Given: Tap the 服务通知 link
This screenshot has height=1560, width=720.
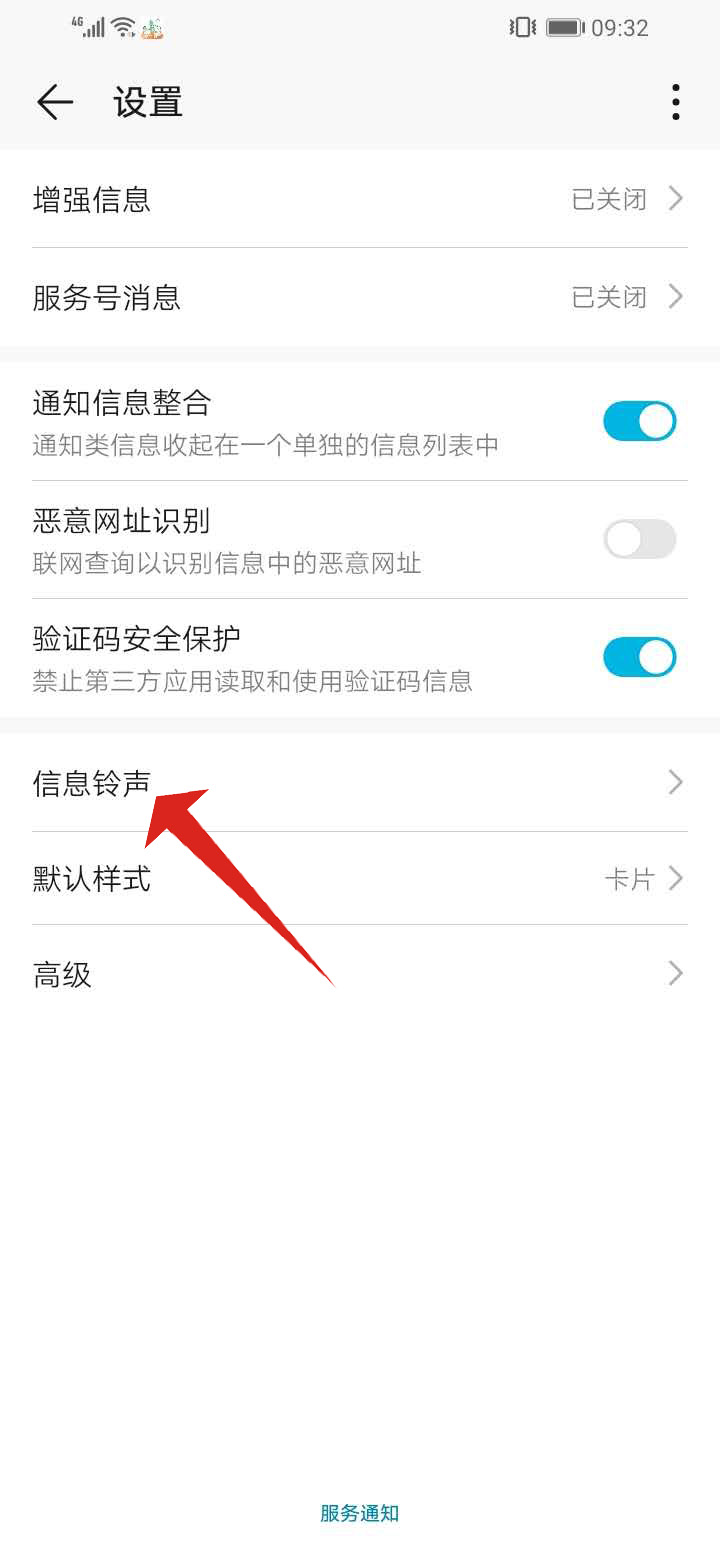Looking at the screenshot, I should tap(359, 1513).
